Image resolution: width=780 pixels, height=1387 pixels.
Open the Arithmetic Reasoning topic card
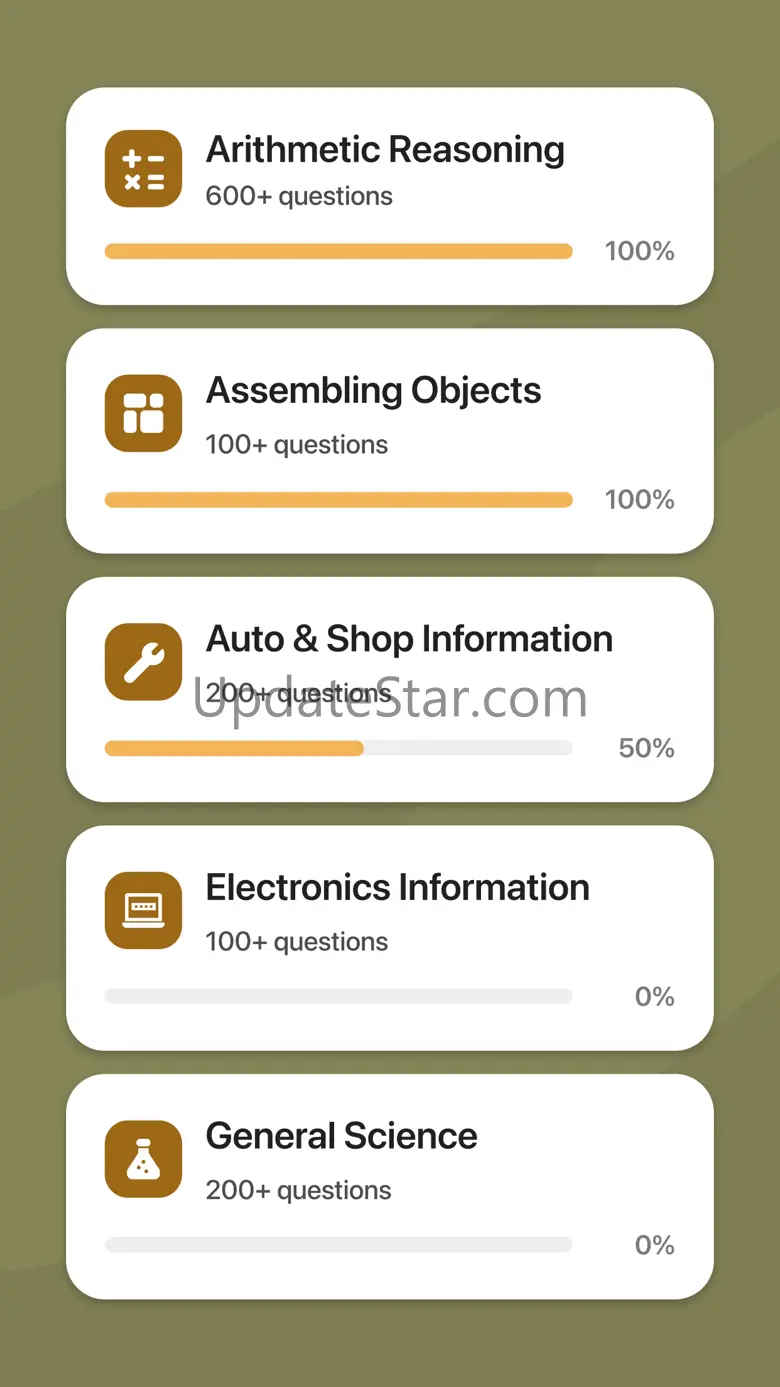tap(389, 196)
